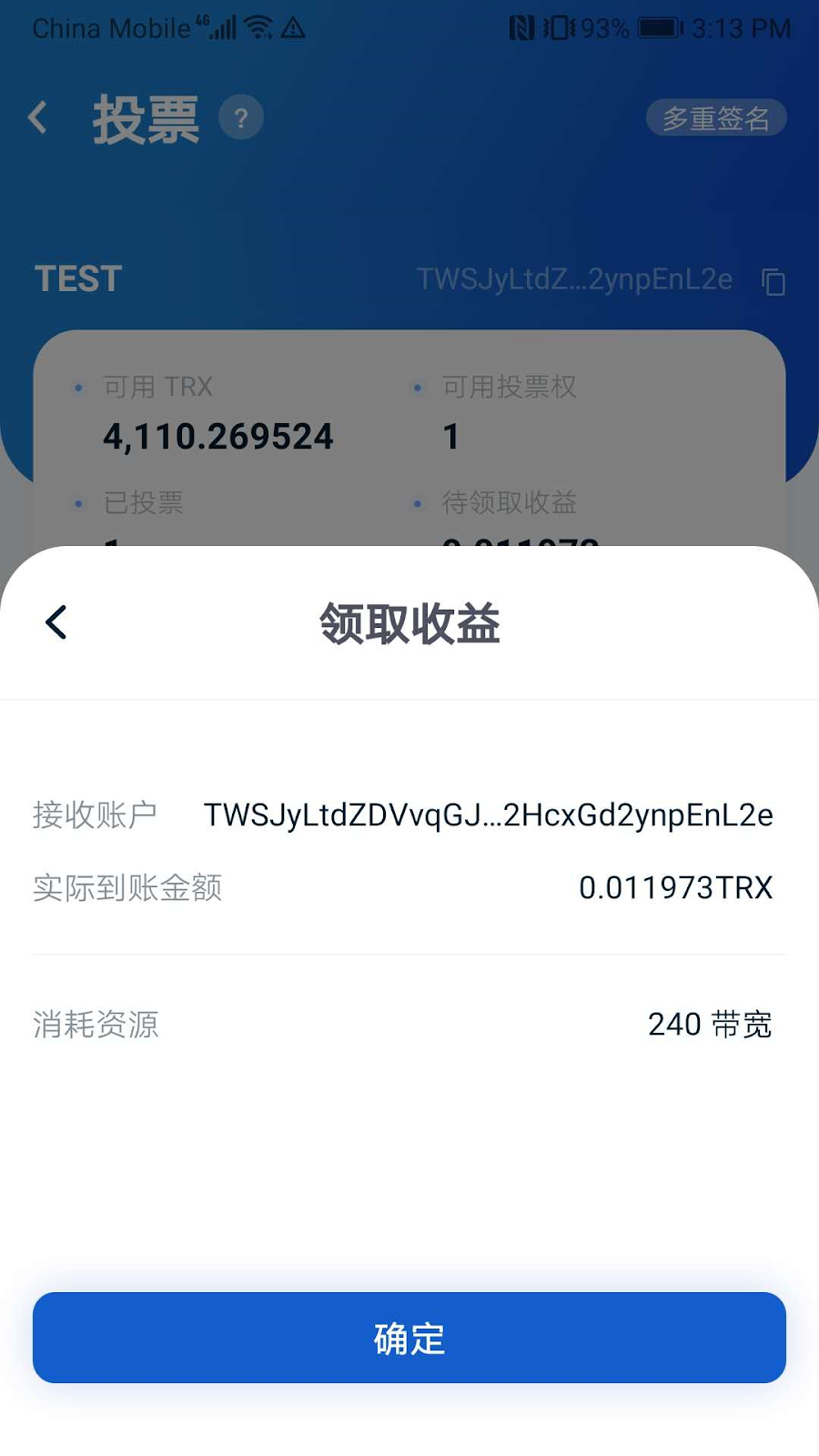Screen dimensions: 819x1456
Task: Go back from the 投票 page
Action: point(38,117)
